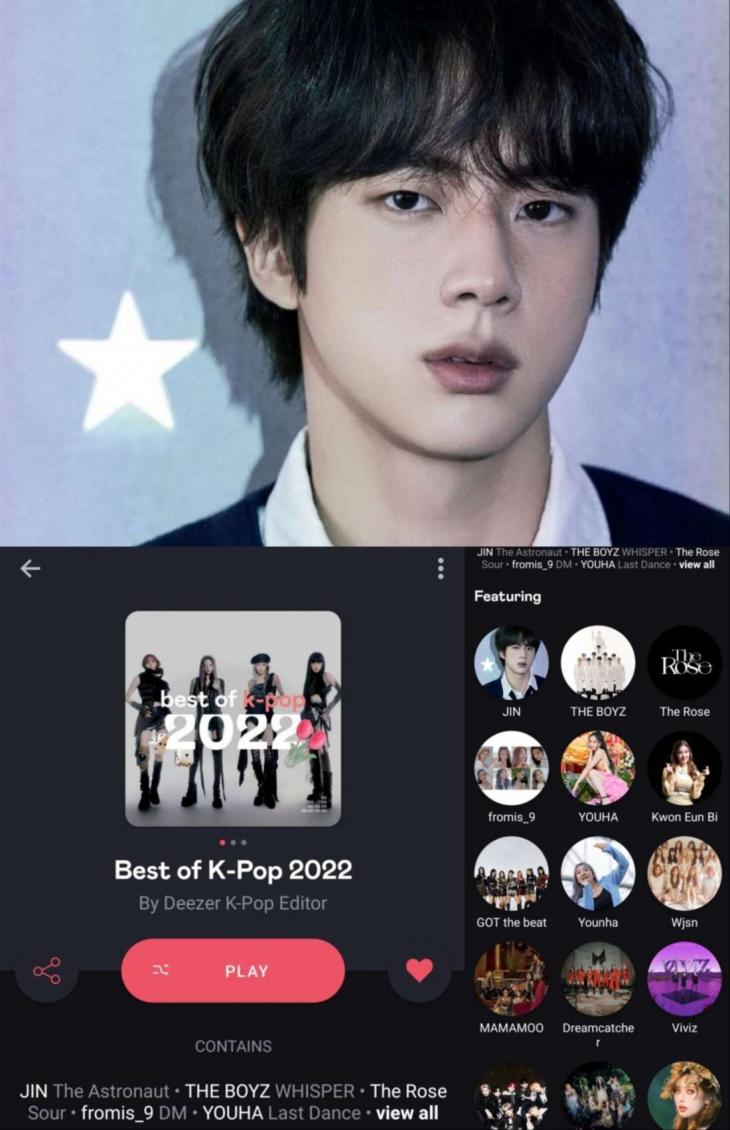Switch to the first cover carousel page

click(x=222, y=842)
